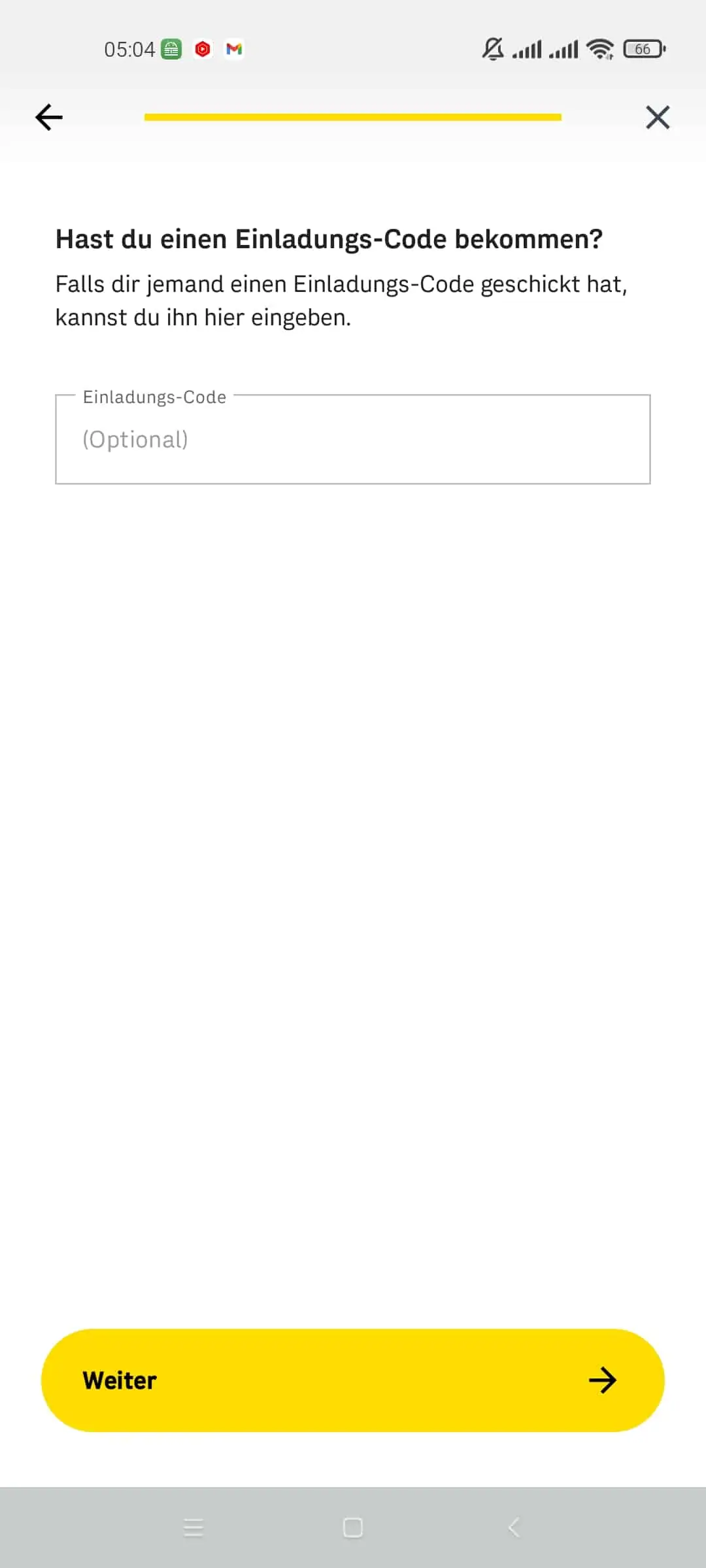This screenshot has height=1568, width=706.
Task: Continue with the Weiter button
Action: point(353,1380)
